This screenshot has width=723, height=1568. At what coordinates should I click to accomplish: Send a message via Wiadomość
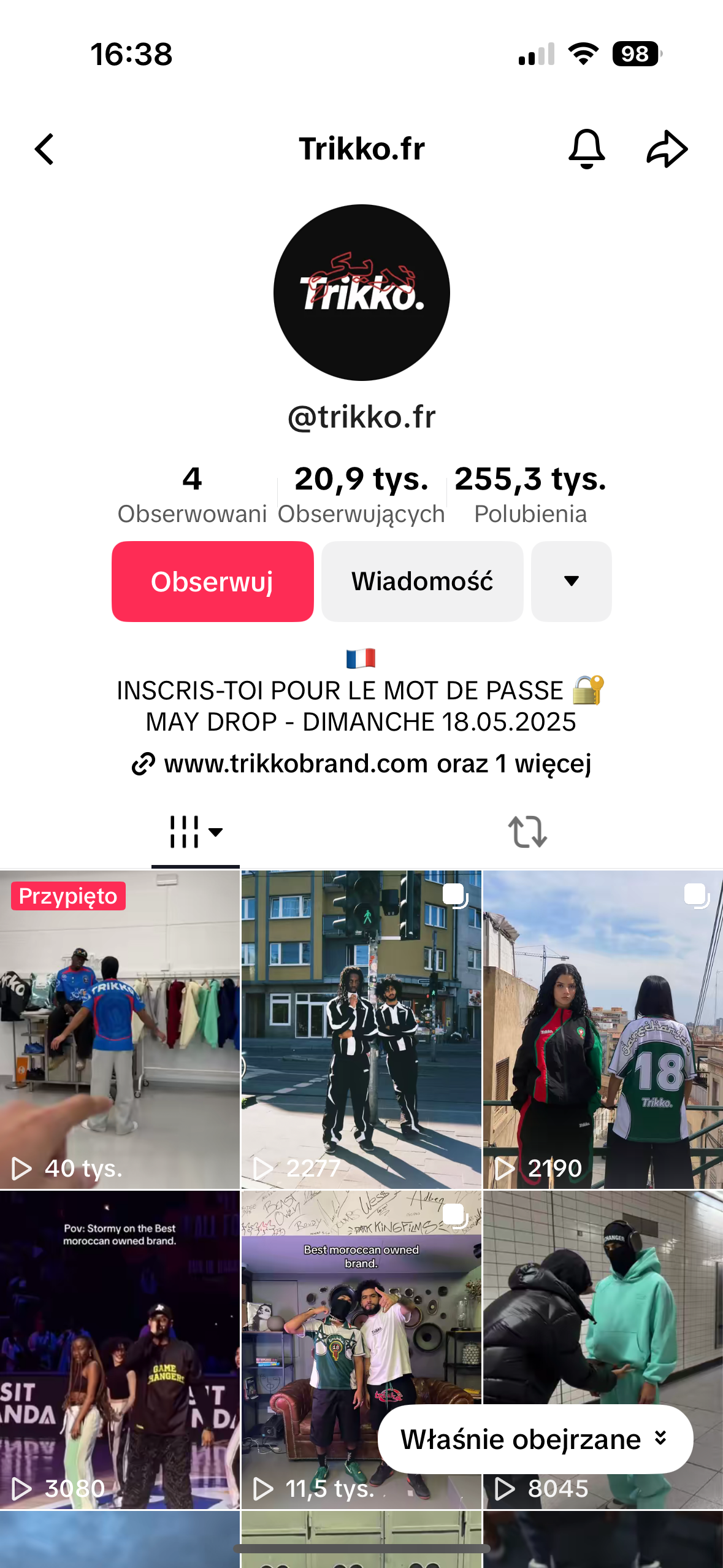click(422, 582)
